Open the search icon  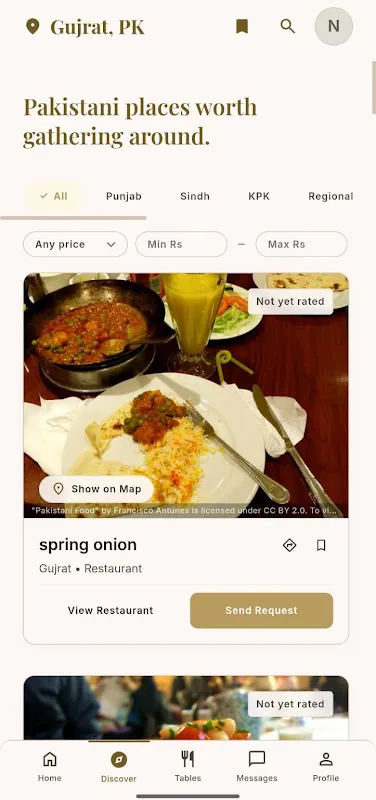288,26
